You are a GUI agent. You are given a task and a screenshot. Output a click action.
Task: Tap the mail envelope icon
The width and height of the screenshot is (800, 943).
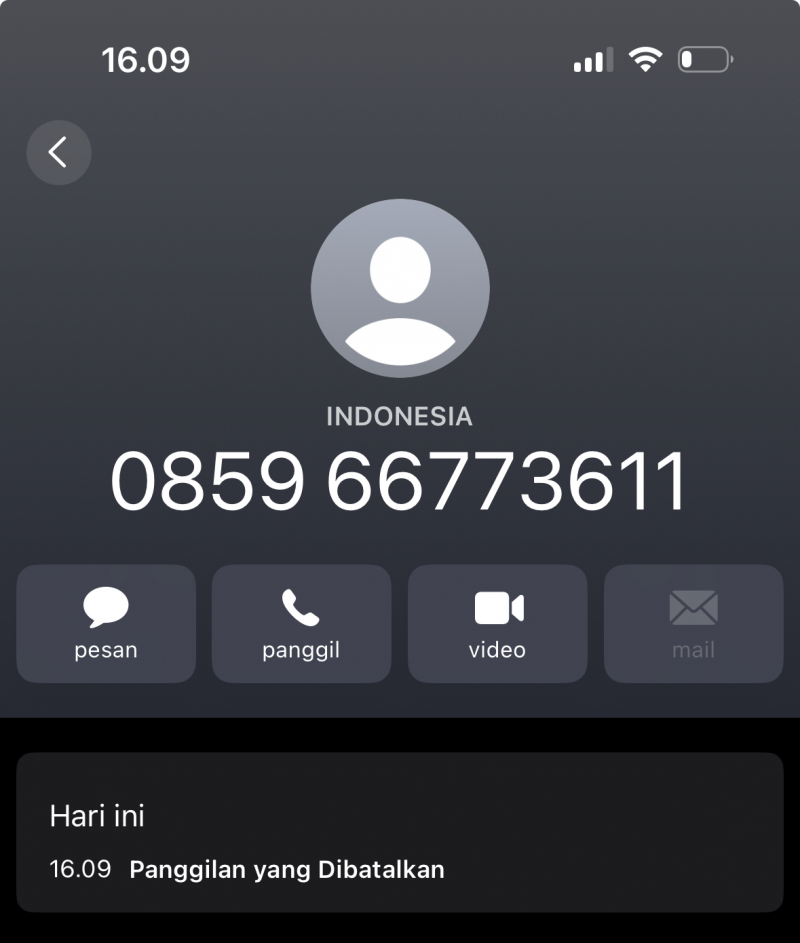693,605
